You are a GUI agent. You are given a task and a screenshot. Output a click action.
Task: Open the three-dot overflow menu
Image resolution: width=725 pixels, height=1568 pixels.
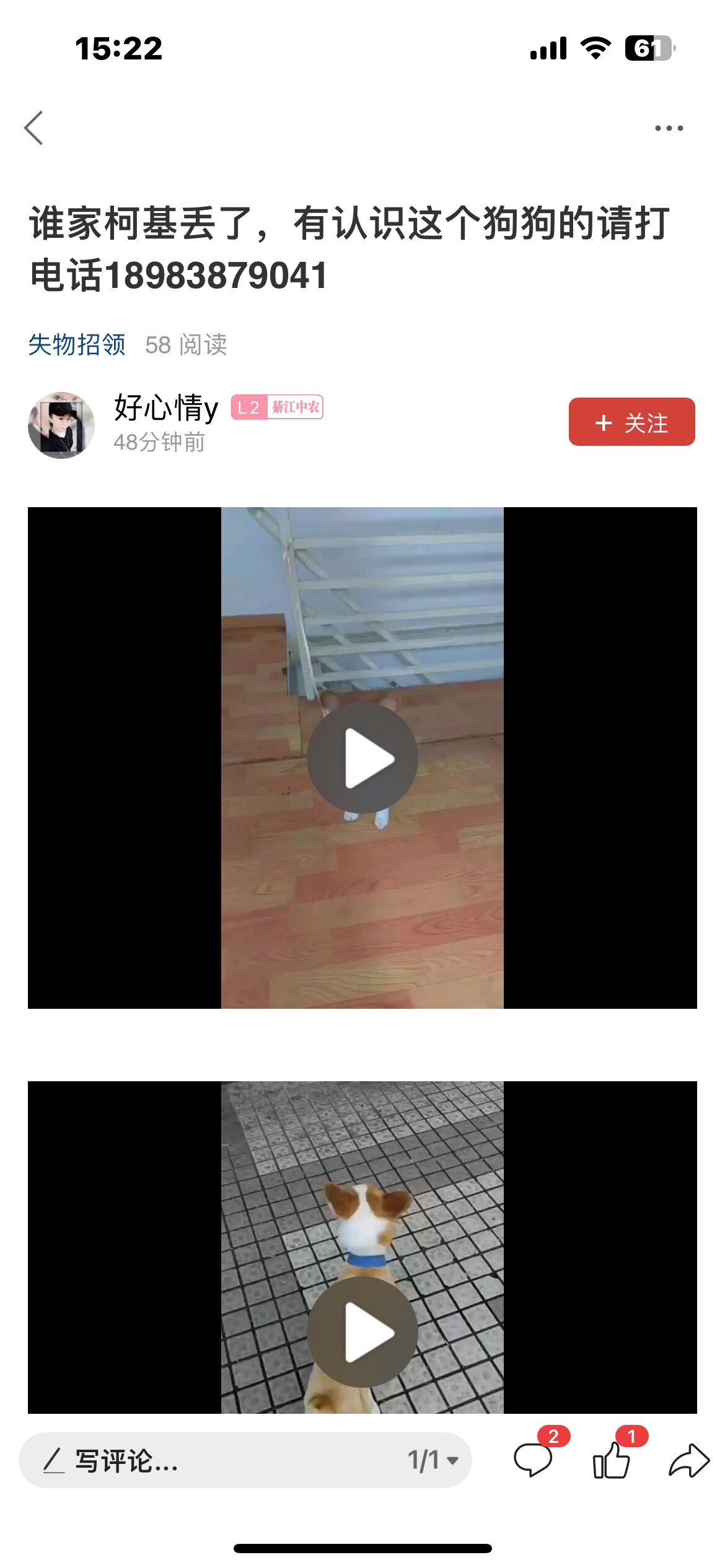pyautogui.click(x=669, y=128)
